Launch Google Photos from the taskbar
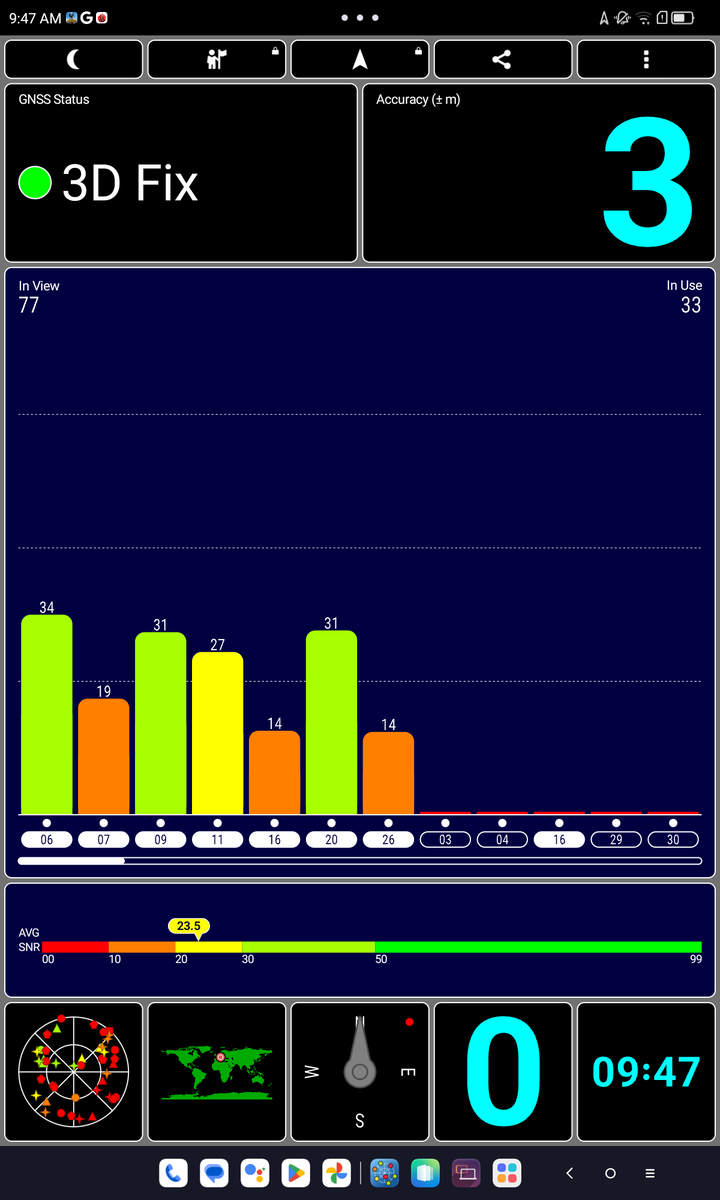The height and width of the screenshot is (1200, 720). click(337, 1173)
